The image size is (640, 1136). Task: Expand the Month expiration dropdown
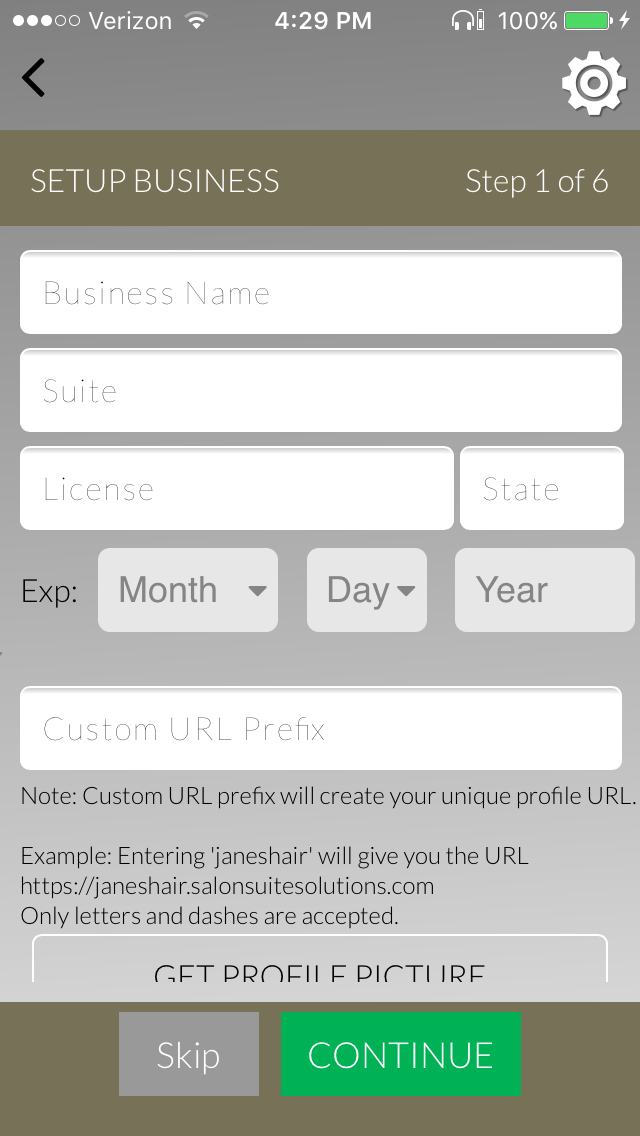188,590
